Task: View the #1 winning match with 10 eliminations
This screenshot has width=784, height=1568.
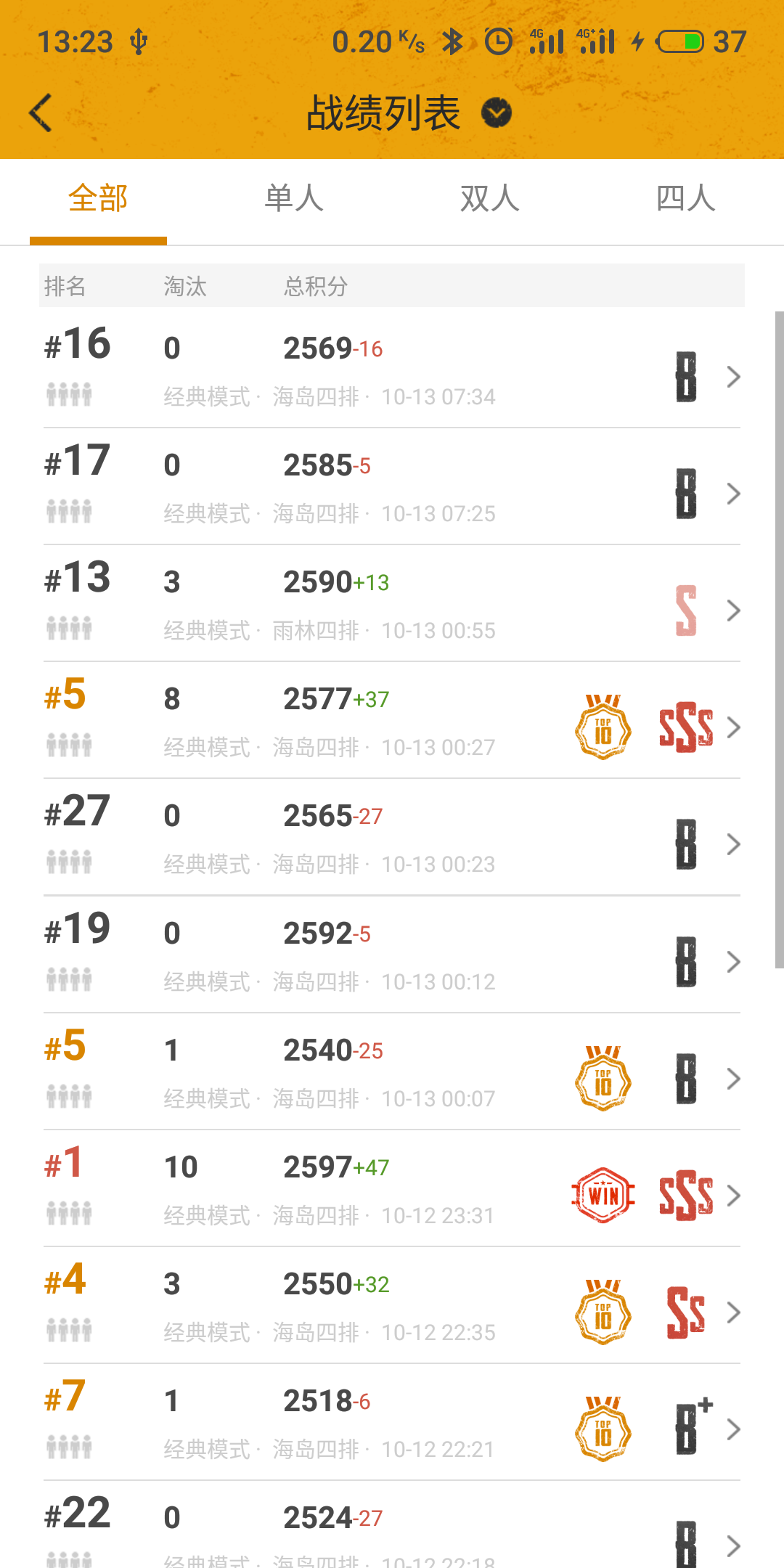Action: click(x=392, y=1188)
